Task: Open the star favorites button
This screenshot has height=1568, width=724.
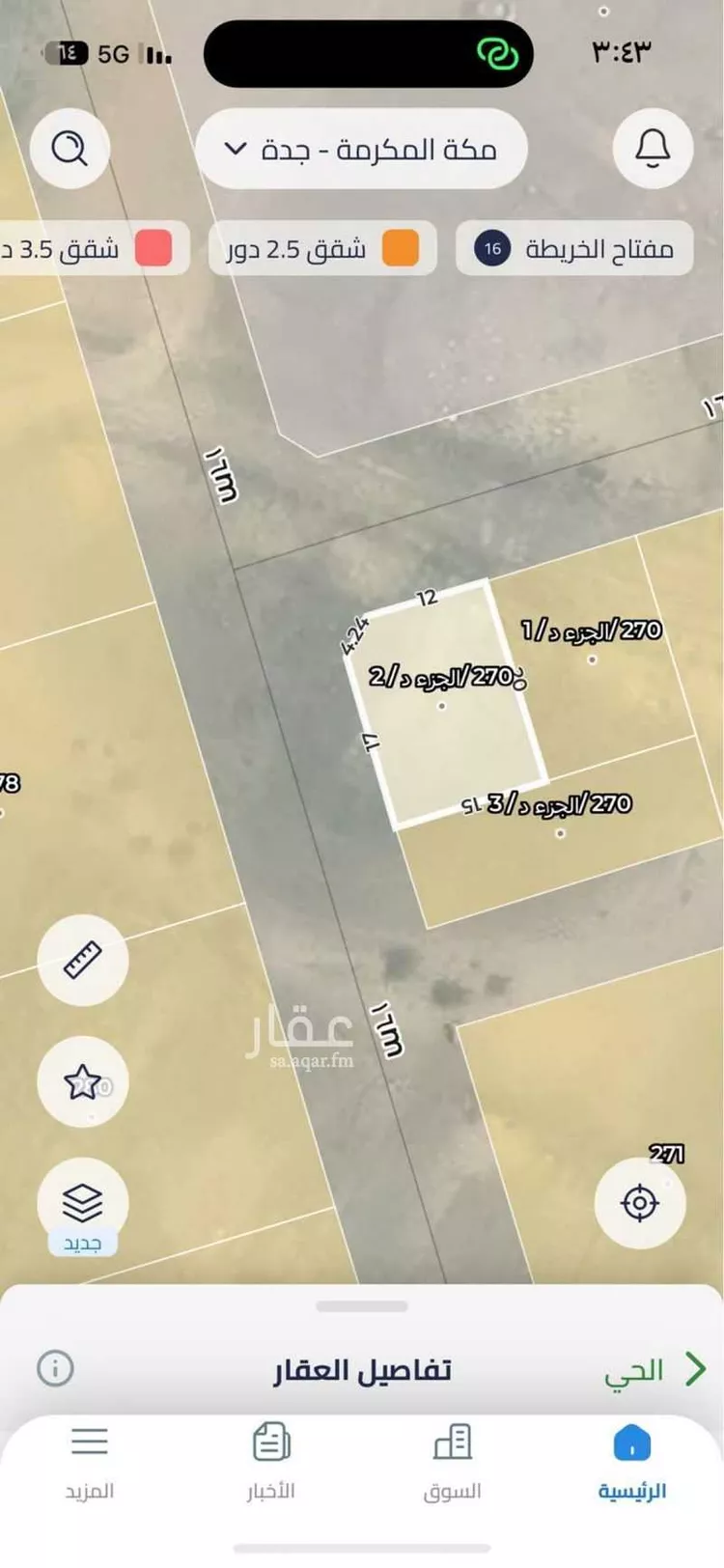Action: [83, 1082]
